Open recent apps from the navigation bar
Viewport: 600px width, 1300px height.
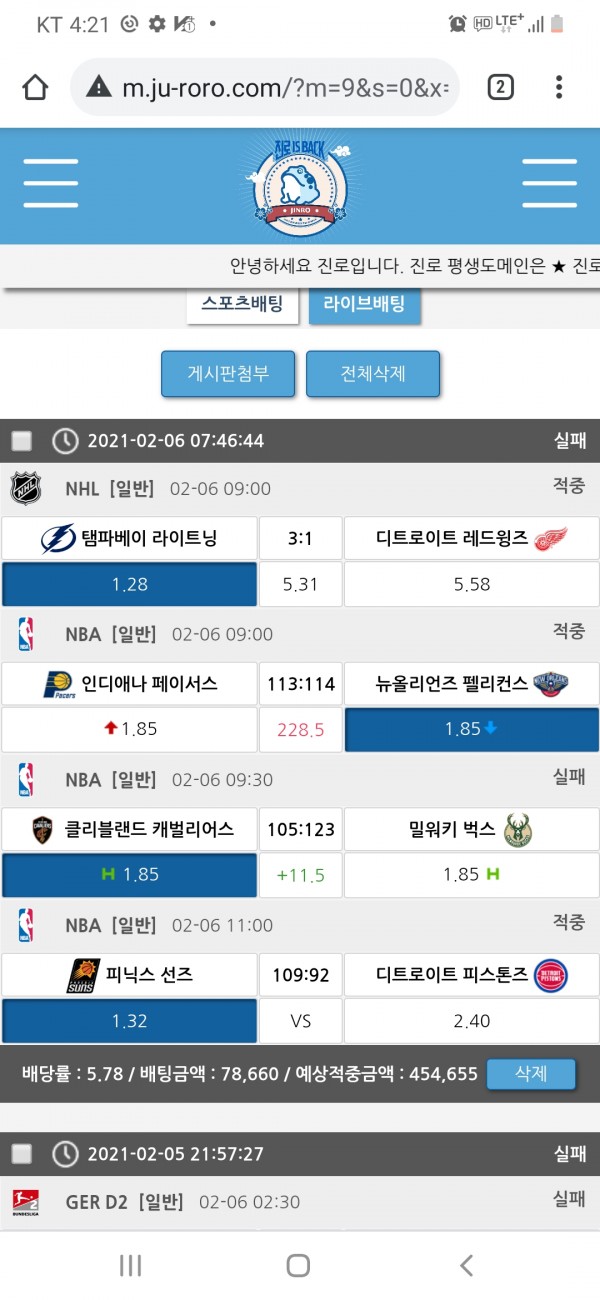(130, 1266)
